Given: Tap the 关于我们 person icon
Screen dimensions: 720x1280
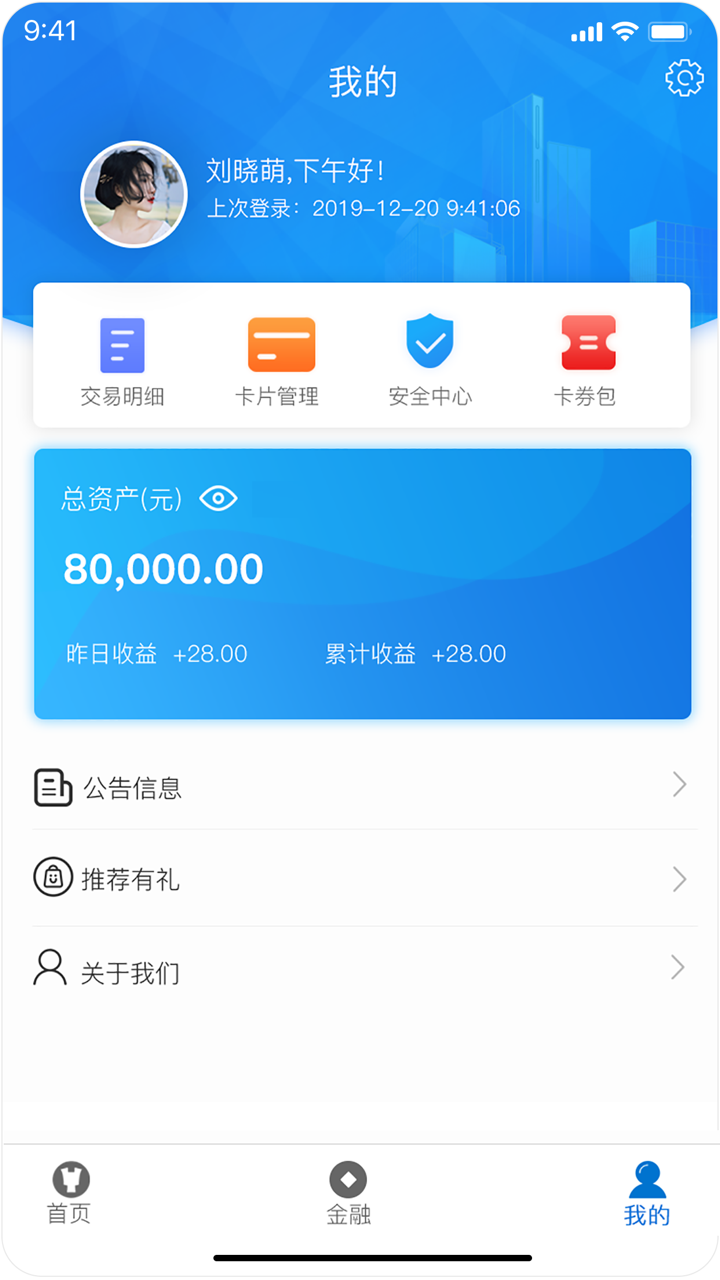Looking at the screenshot, I should click(52, 968).
